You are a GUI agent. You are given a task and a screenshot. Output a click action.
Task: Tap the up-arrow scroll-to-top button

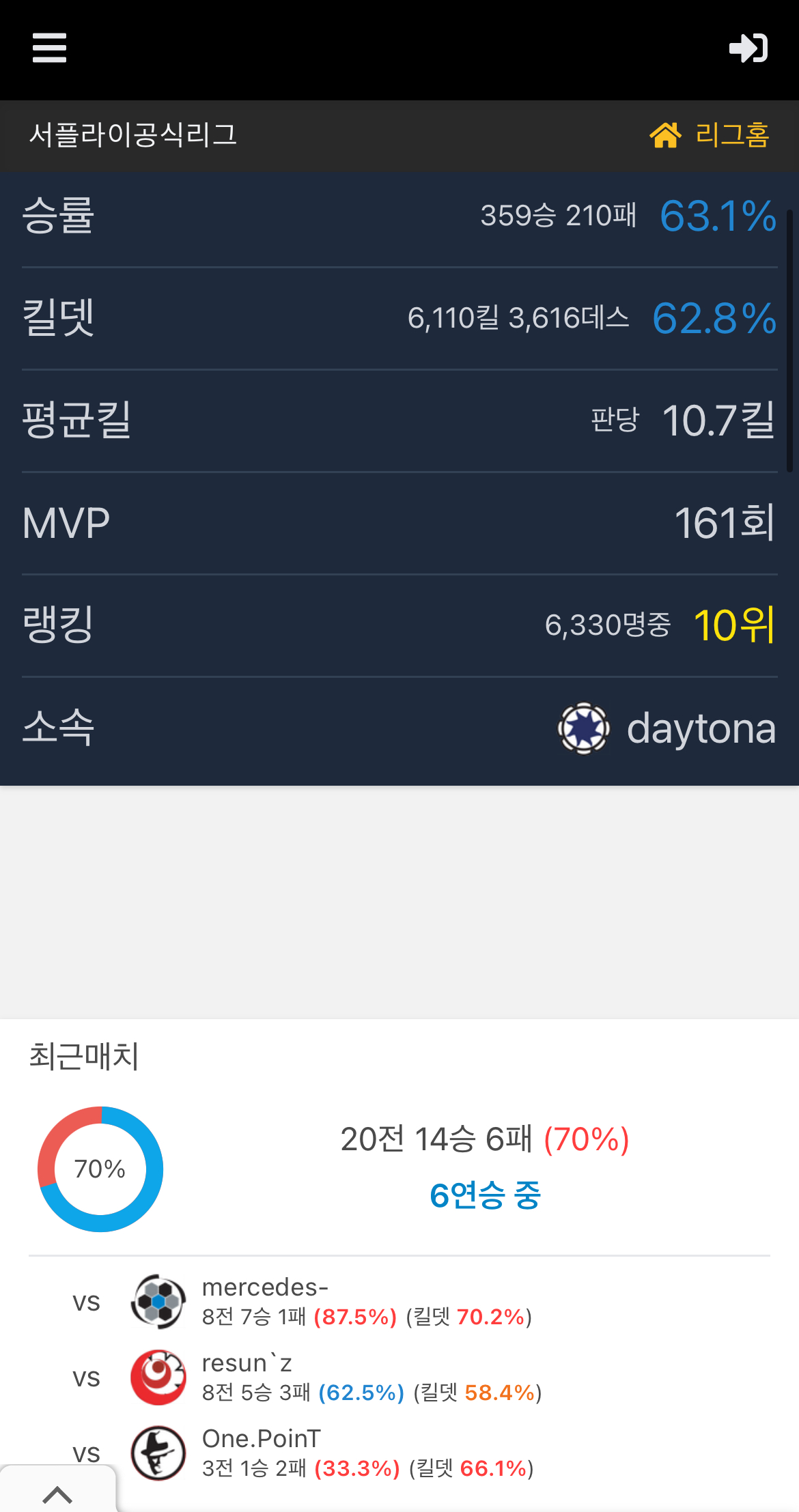(x=57, y=1494)
